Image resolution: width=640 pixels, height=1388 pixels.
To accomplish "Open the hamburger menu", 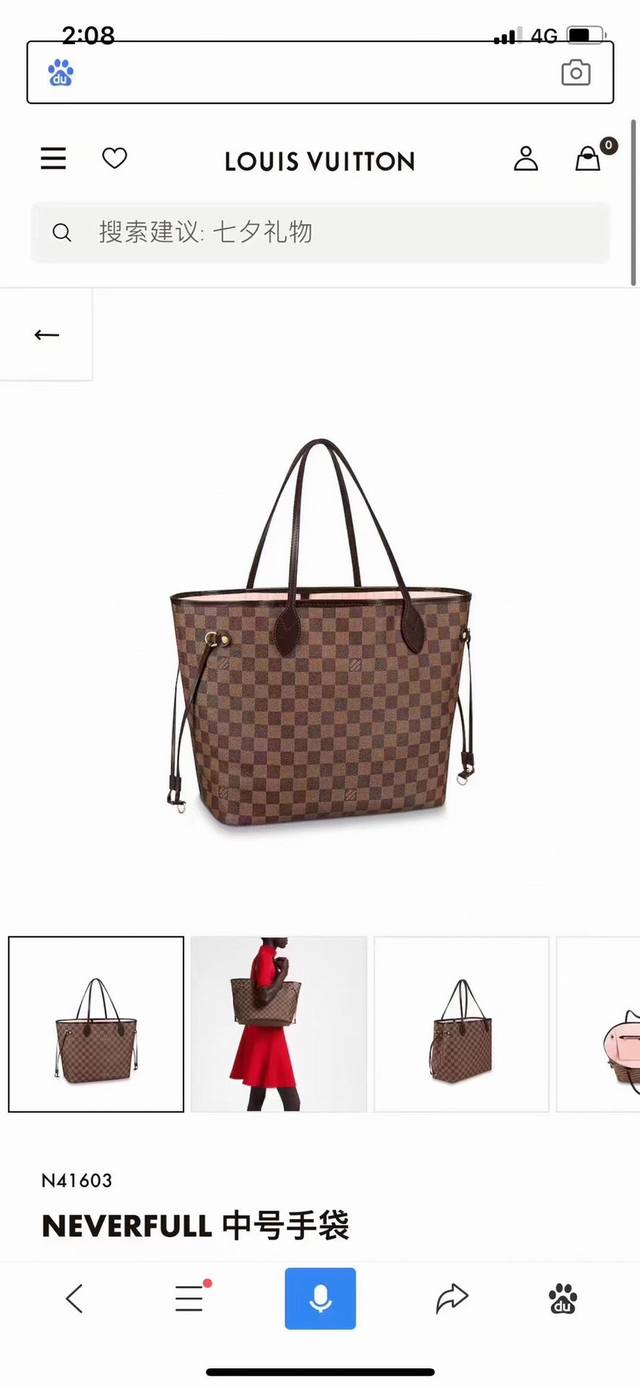I will (53, 158).
